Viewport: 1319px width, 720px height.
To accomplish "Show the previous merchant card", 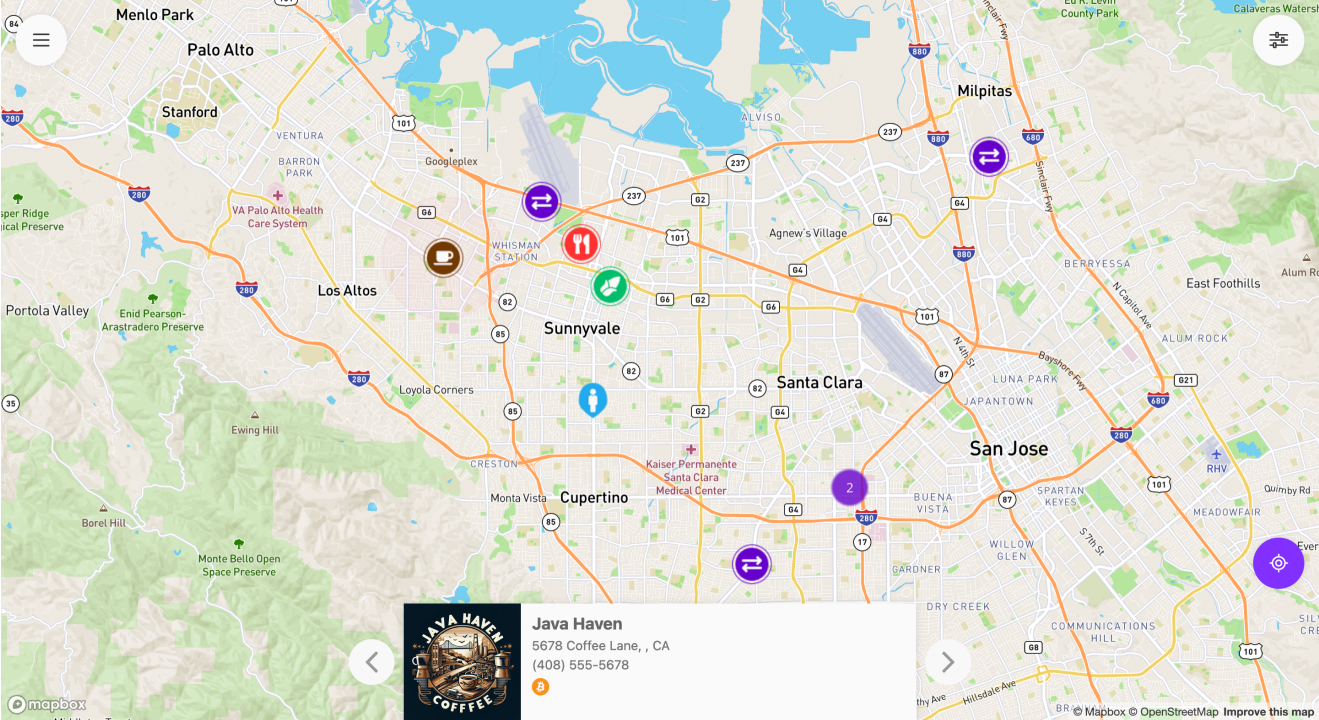I will click(372, 662).
